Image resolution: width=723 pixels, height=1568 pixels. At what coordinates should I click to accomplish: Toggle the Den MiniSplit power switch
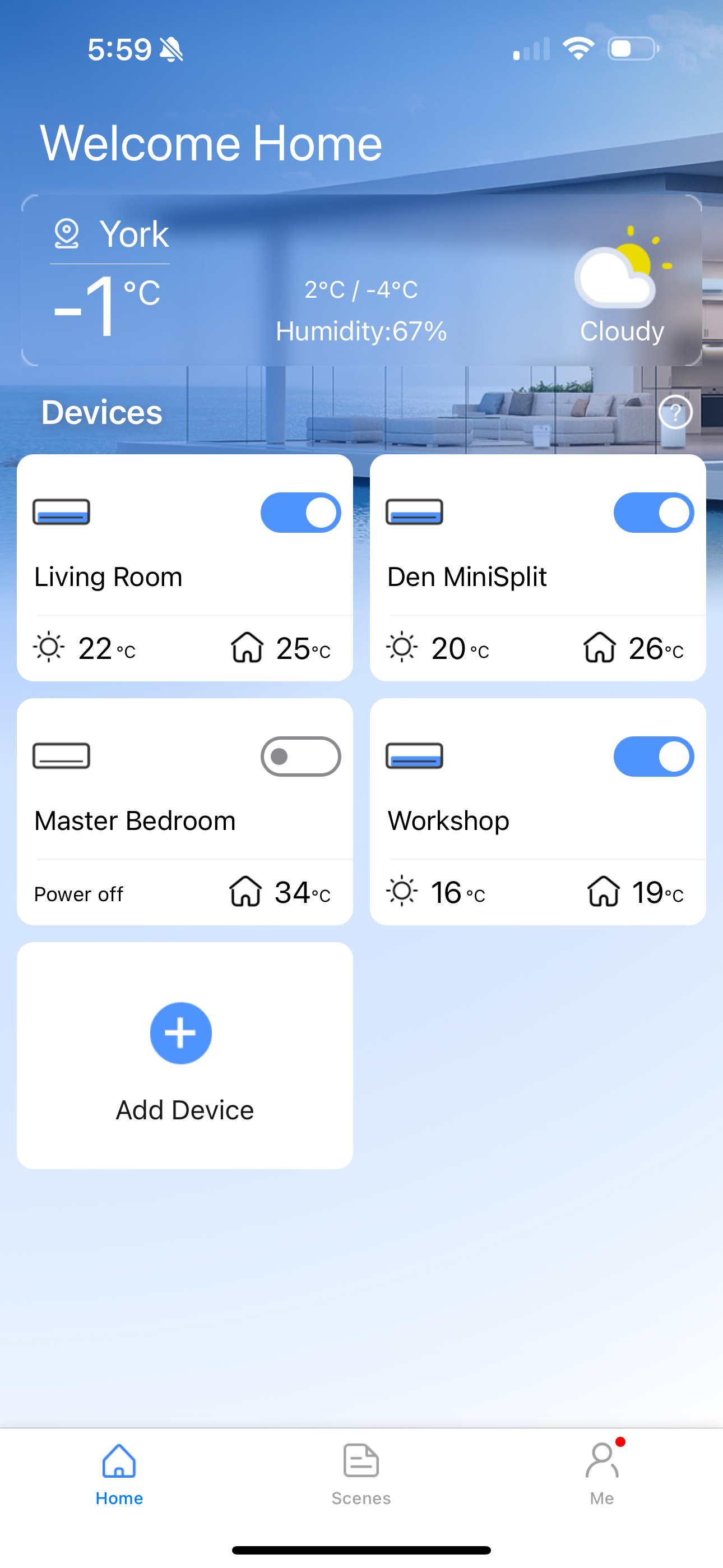click(x=654, y=512)
